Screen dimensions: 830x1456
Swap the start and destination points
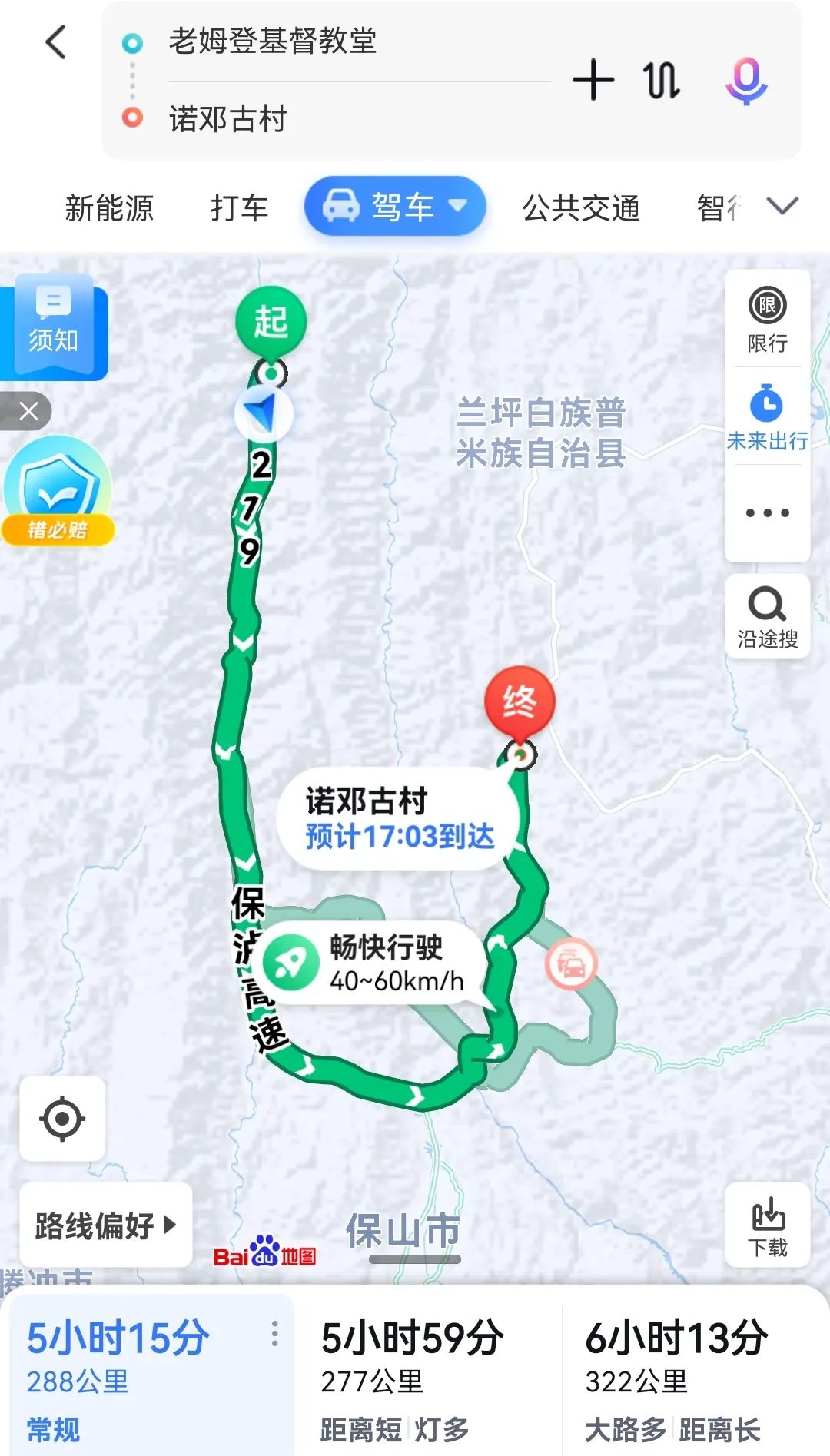(662, 81)
